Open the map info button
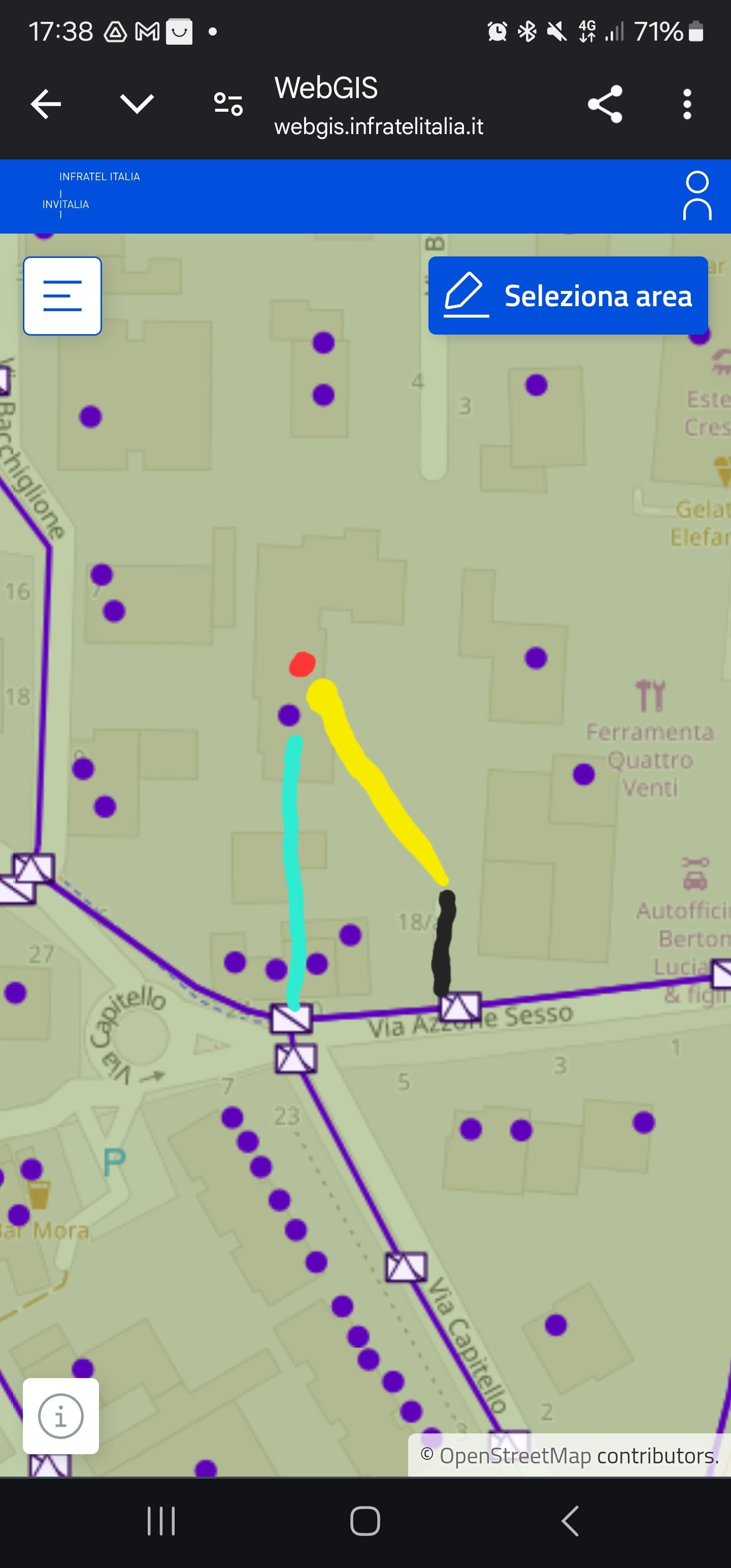 pos(61,1416)
